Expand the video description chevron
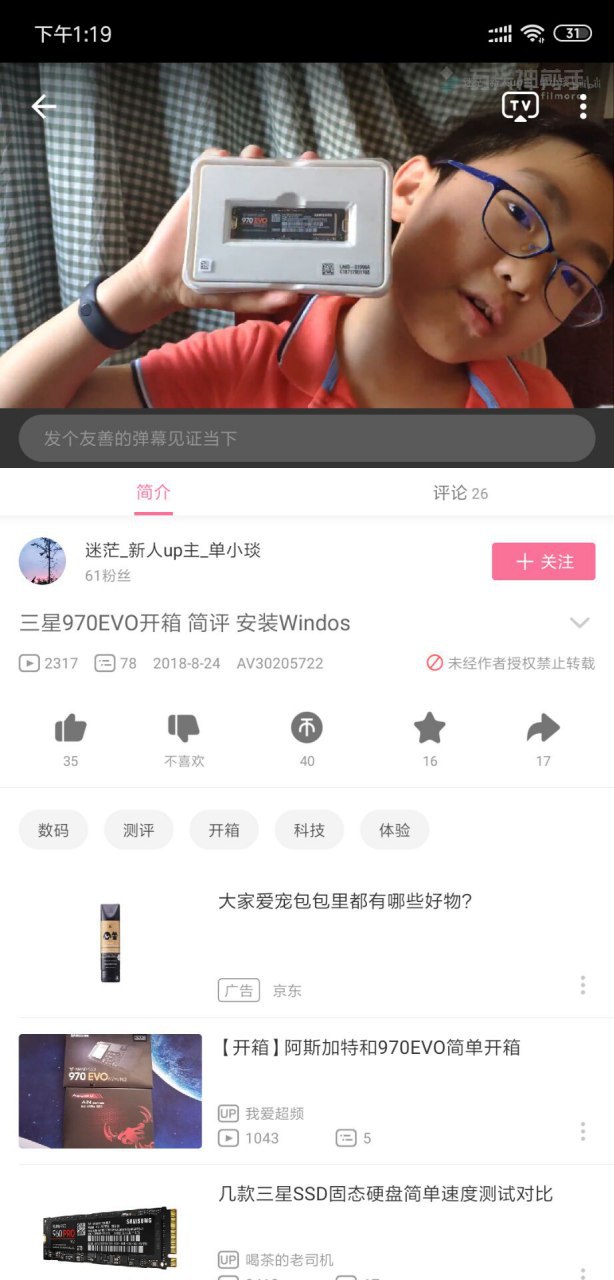 tap(579, 623)
